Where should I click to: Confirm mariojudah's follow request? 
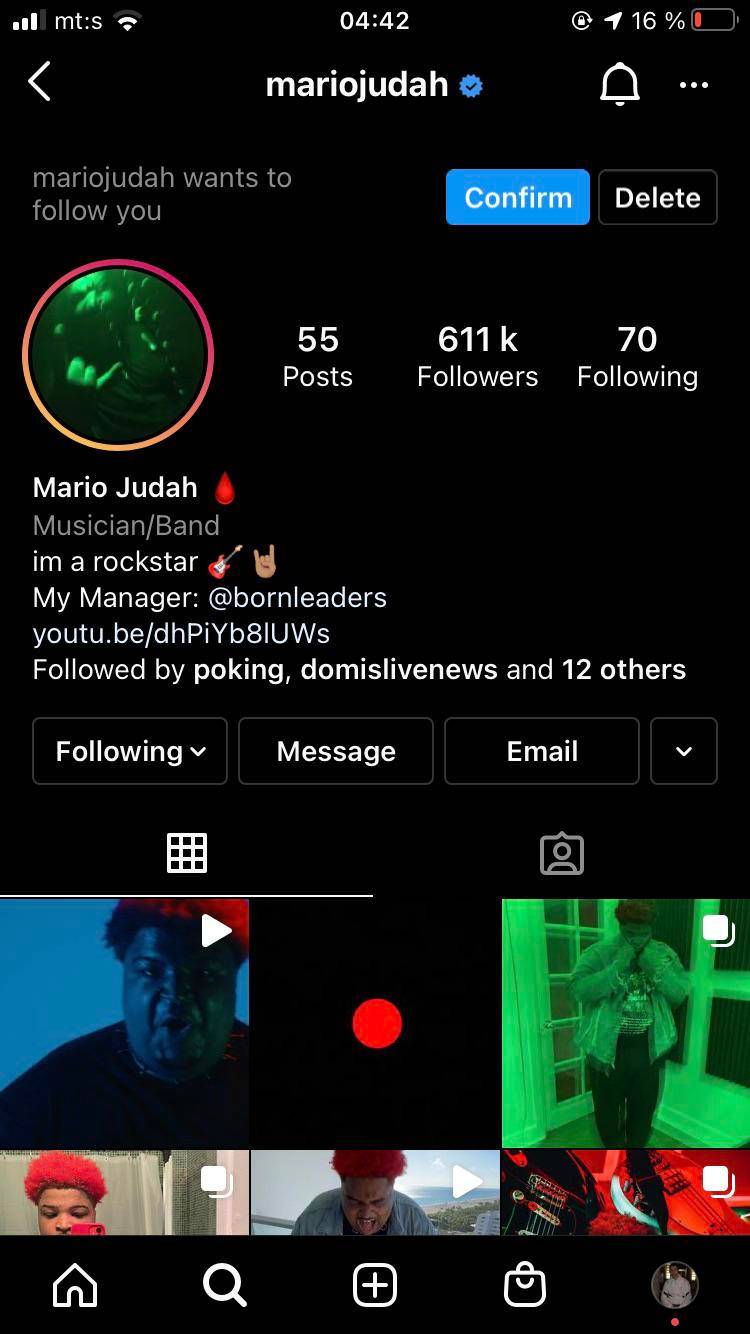[x=517, y=197]
